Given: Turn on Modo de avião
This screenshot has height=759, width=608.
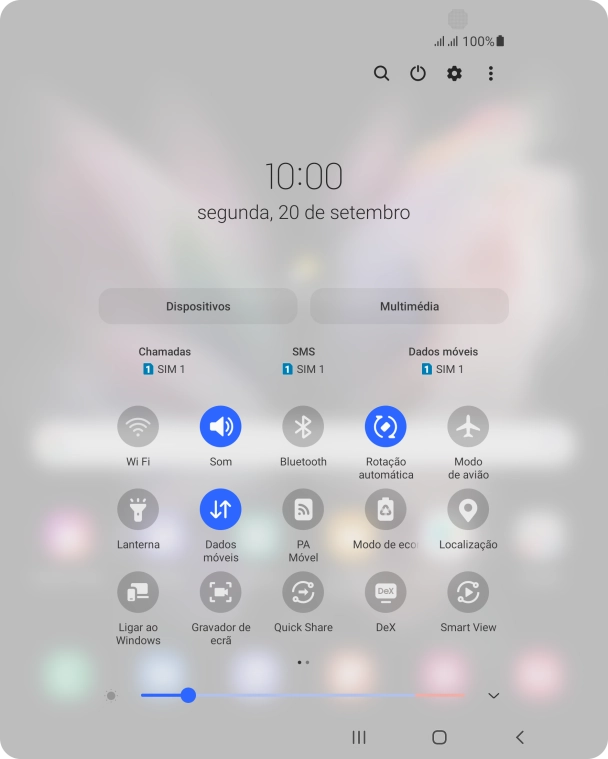Looking at the screenshot, I should point(468,427).
